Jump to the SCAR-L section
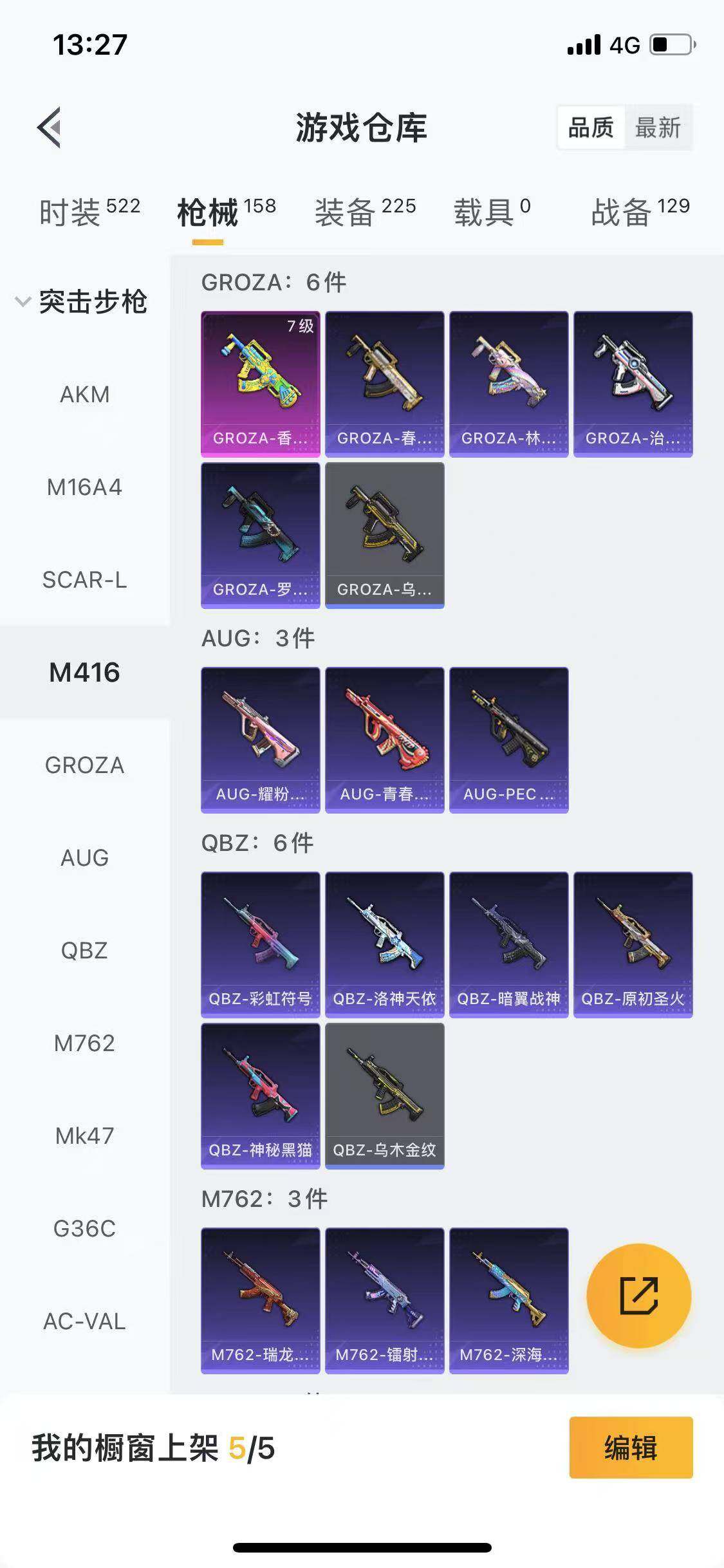724x1568 pixels. (x=84, y=580)
